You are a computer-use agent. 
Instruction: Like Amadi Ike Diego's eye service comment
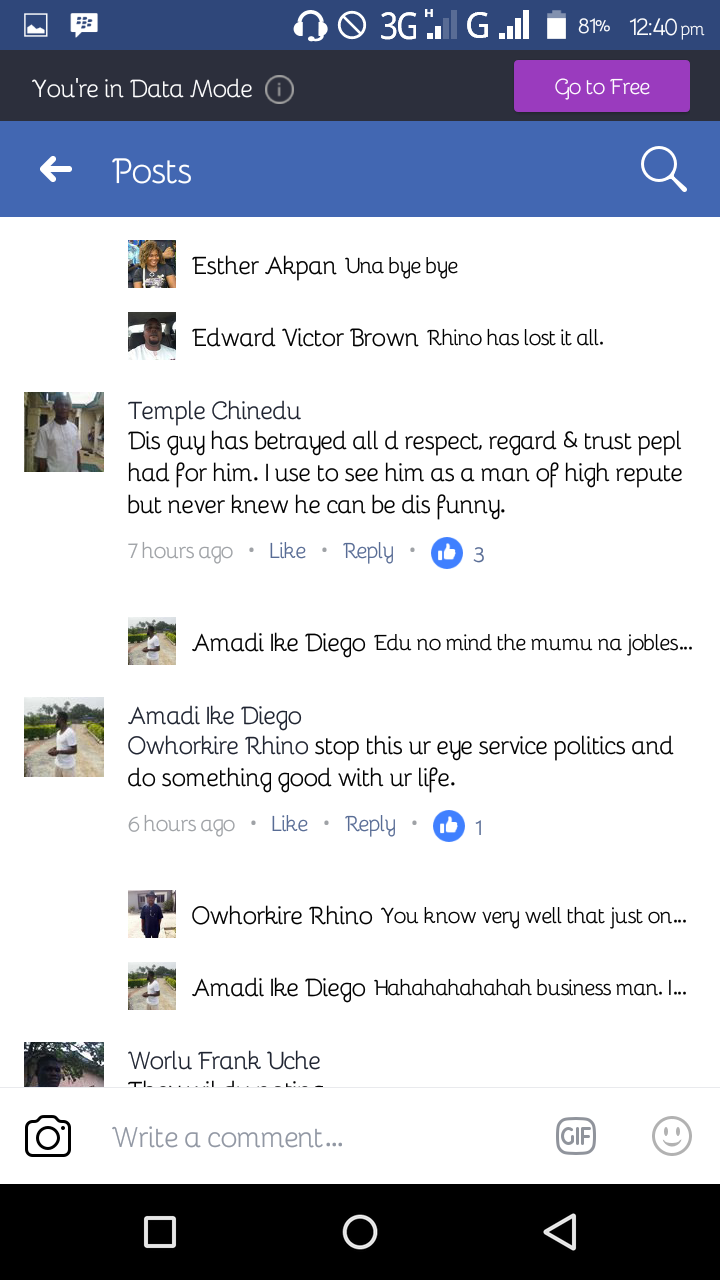pyautogui.click(x=289, y=824)
